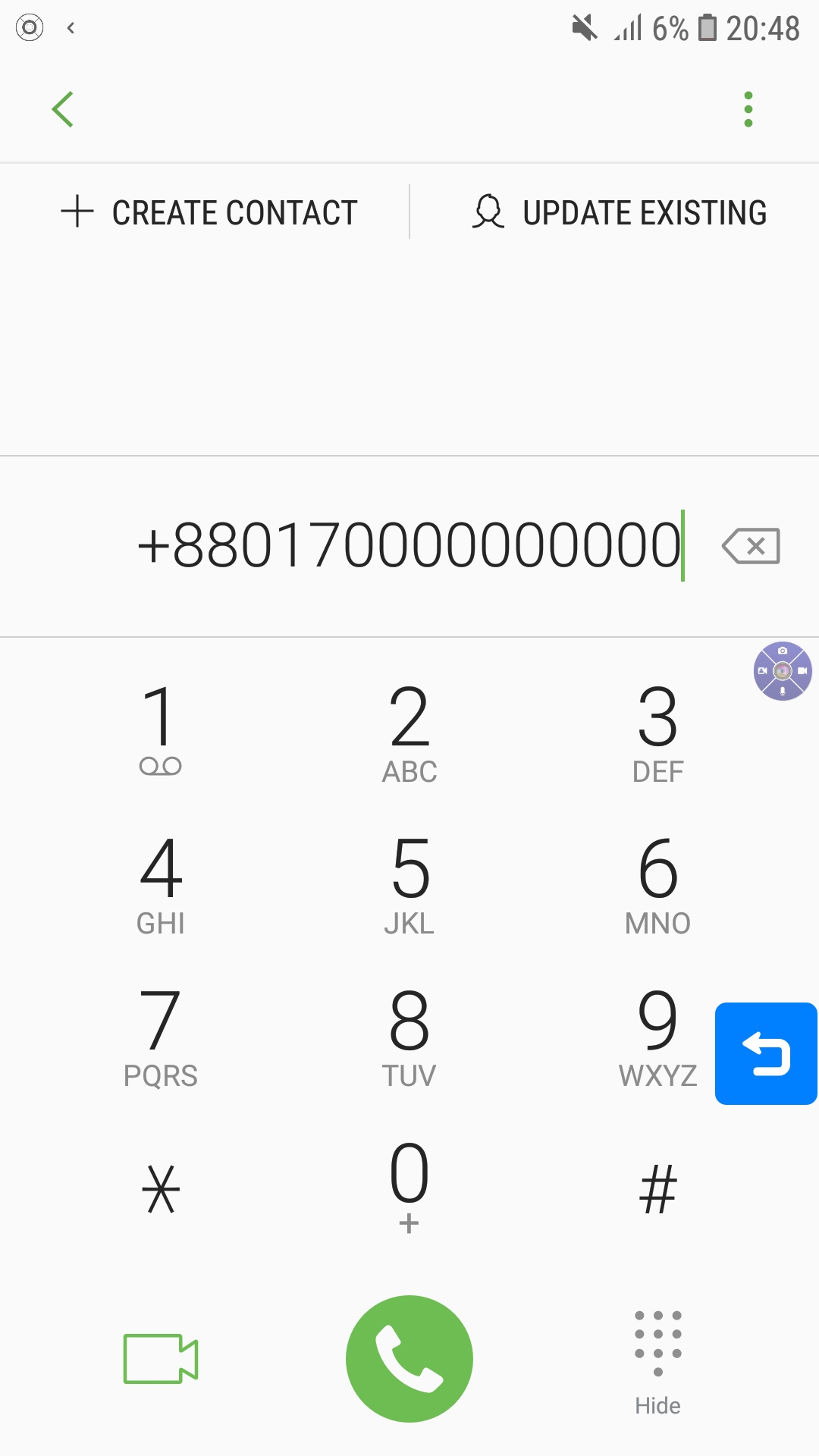Enter digit 6 MNO
Screen dimensions: 819x1456
point(657,883)
